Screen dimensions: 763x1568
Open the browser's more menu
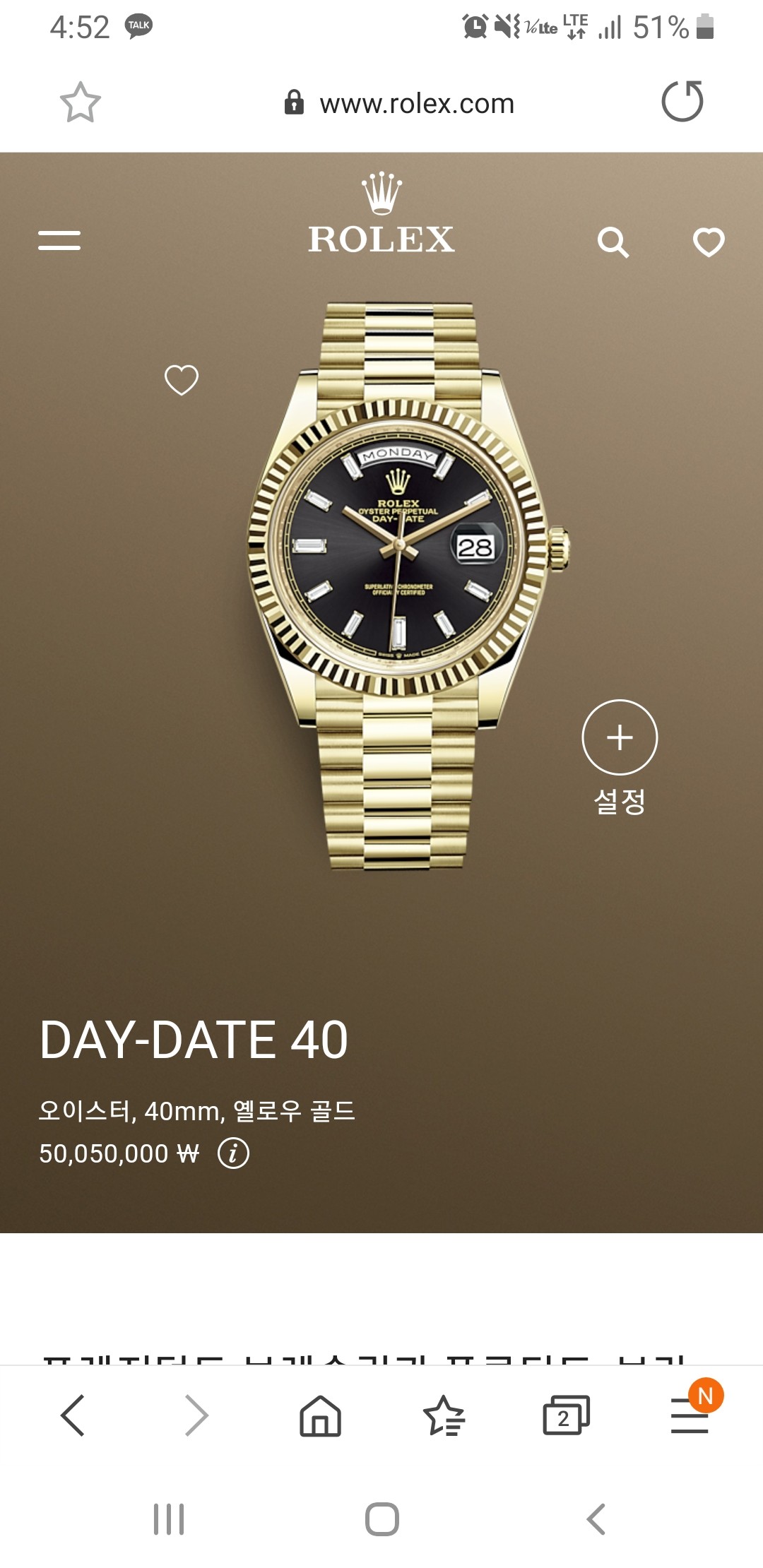[690, 1415]
